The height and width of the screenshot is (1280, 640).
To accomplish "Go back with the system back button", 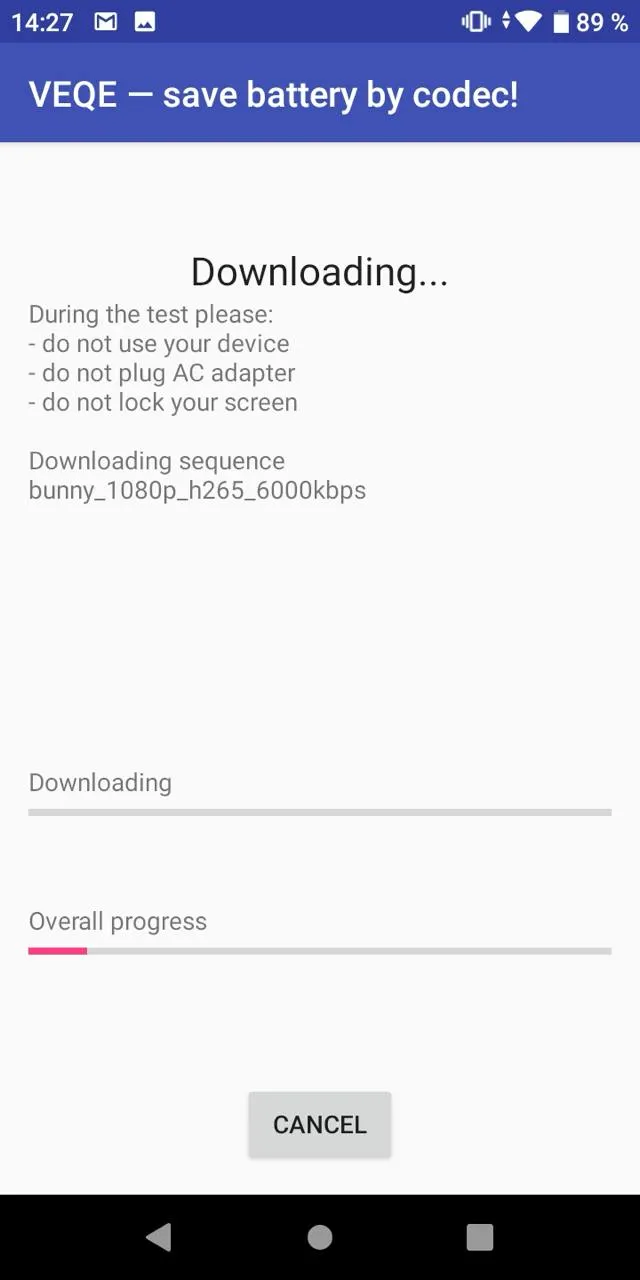I will [x=159, y=1237].
